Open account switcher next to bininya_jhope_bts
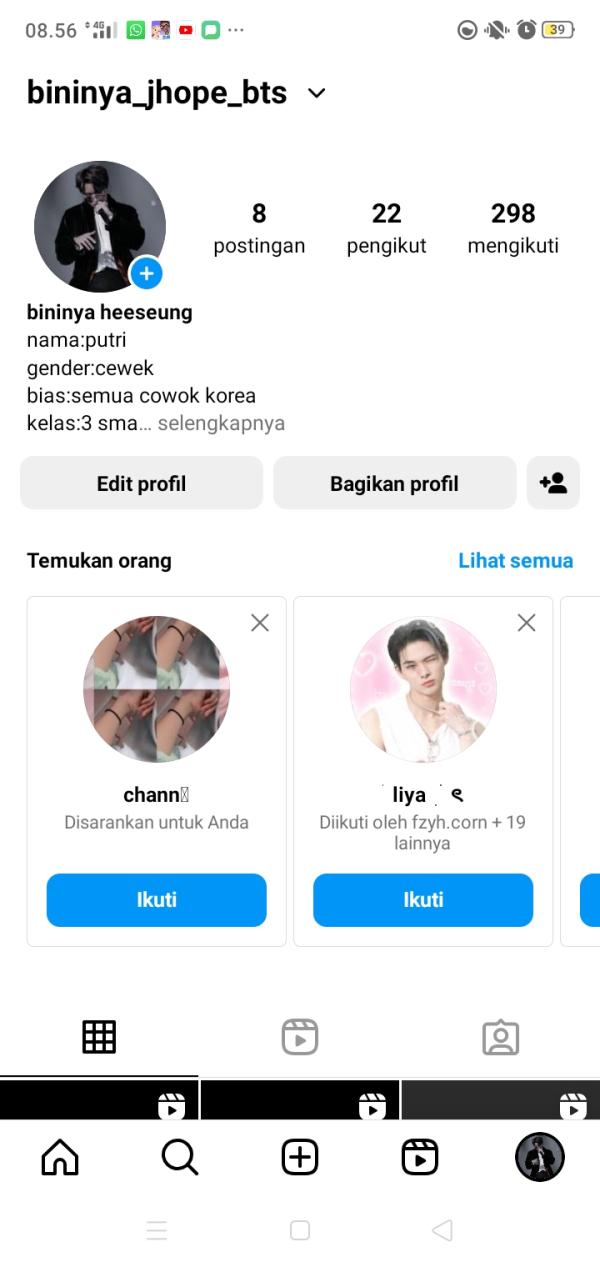This screenshot has width=600, height=1267. (x=316, y=93)
